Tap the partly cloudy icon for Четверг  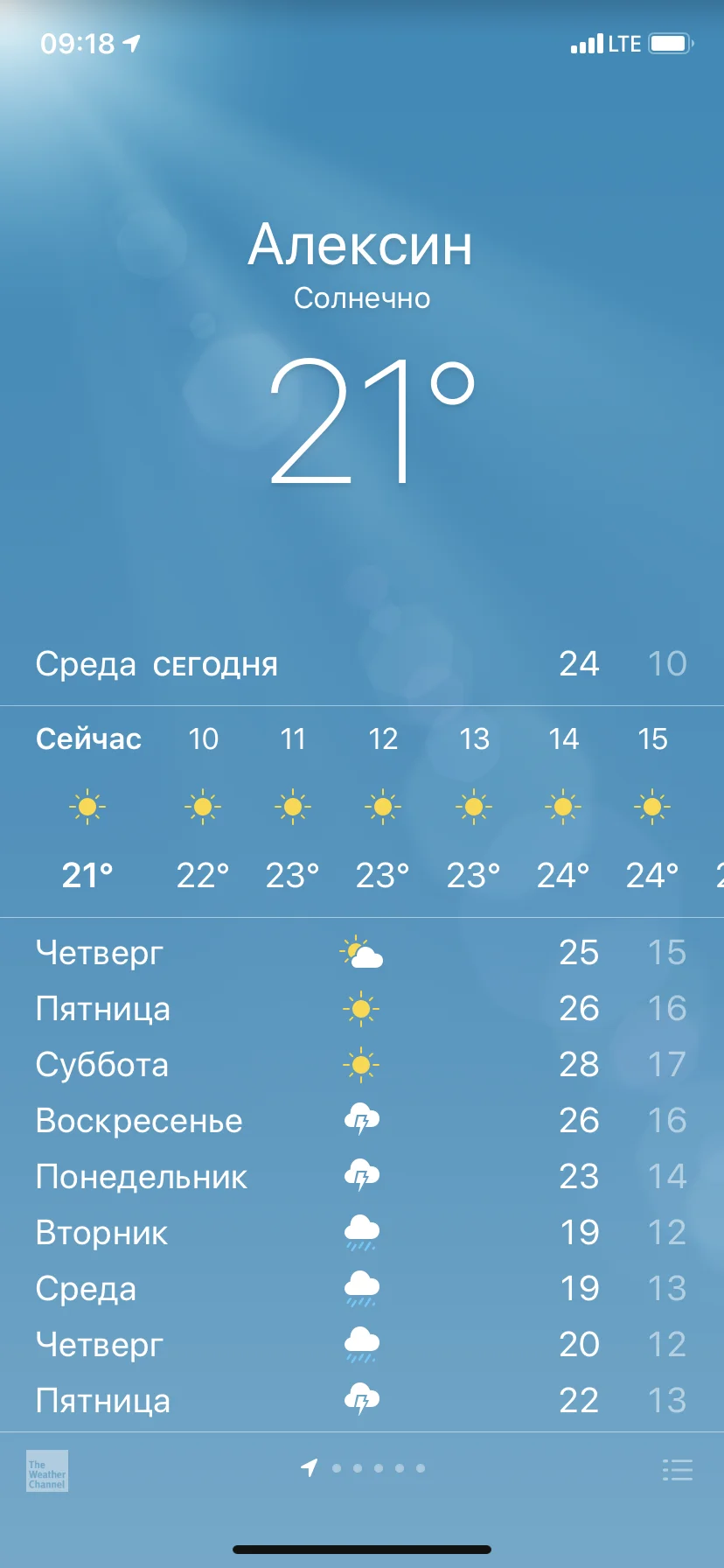click(362, 950)
